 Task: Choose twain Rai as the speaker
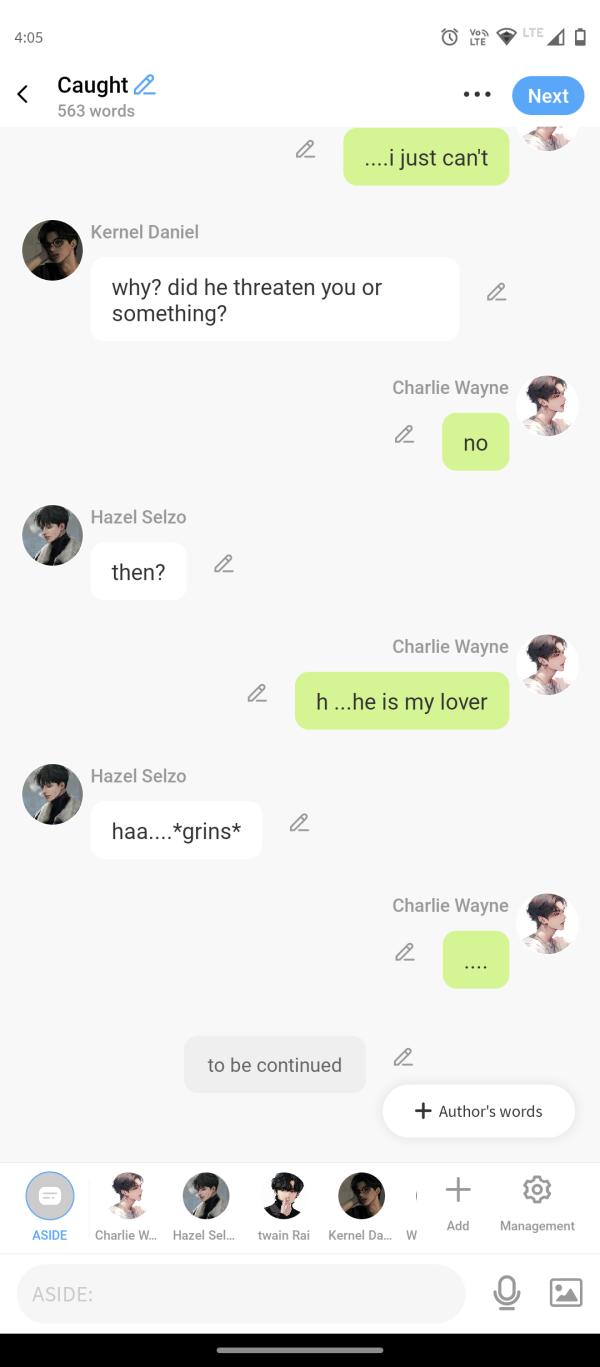click(x=284, y=1207)
